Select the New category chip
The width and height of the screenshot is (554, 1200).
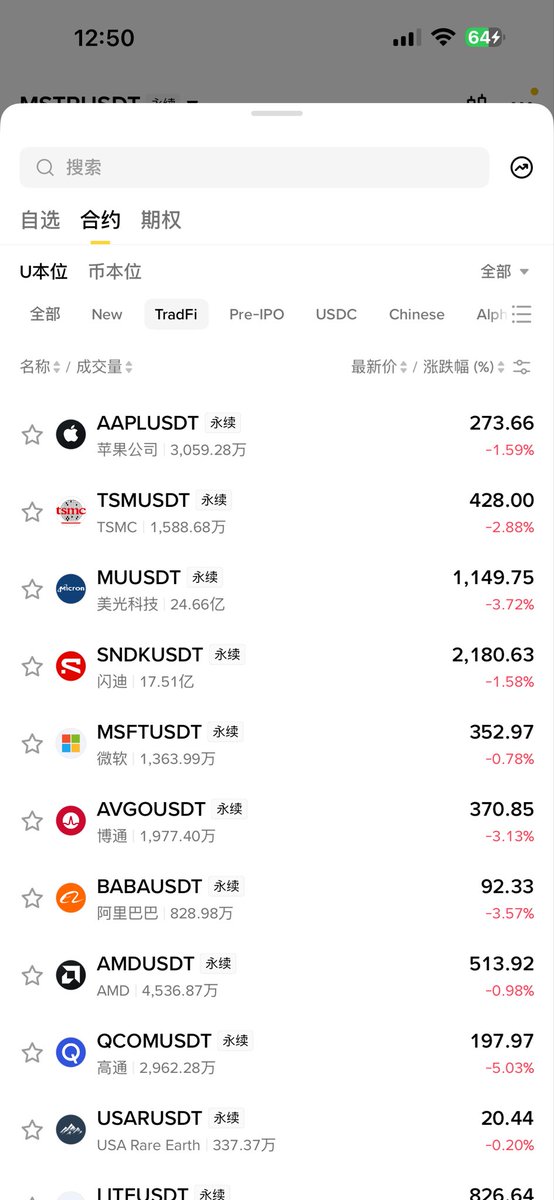[107, 314]
